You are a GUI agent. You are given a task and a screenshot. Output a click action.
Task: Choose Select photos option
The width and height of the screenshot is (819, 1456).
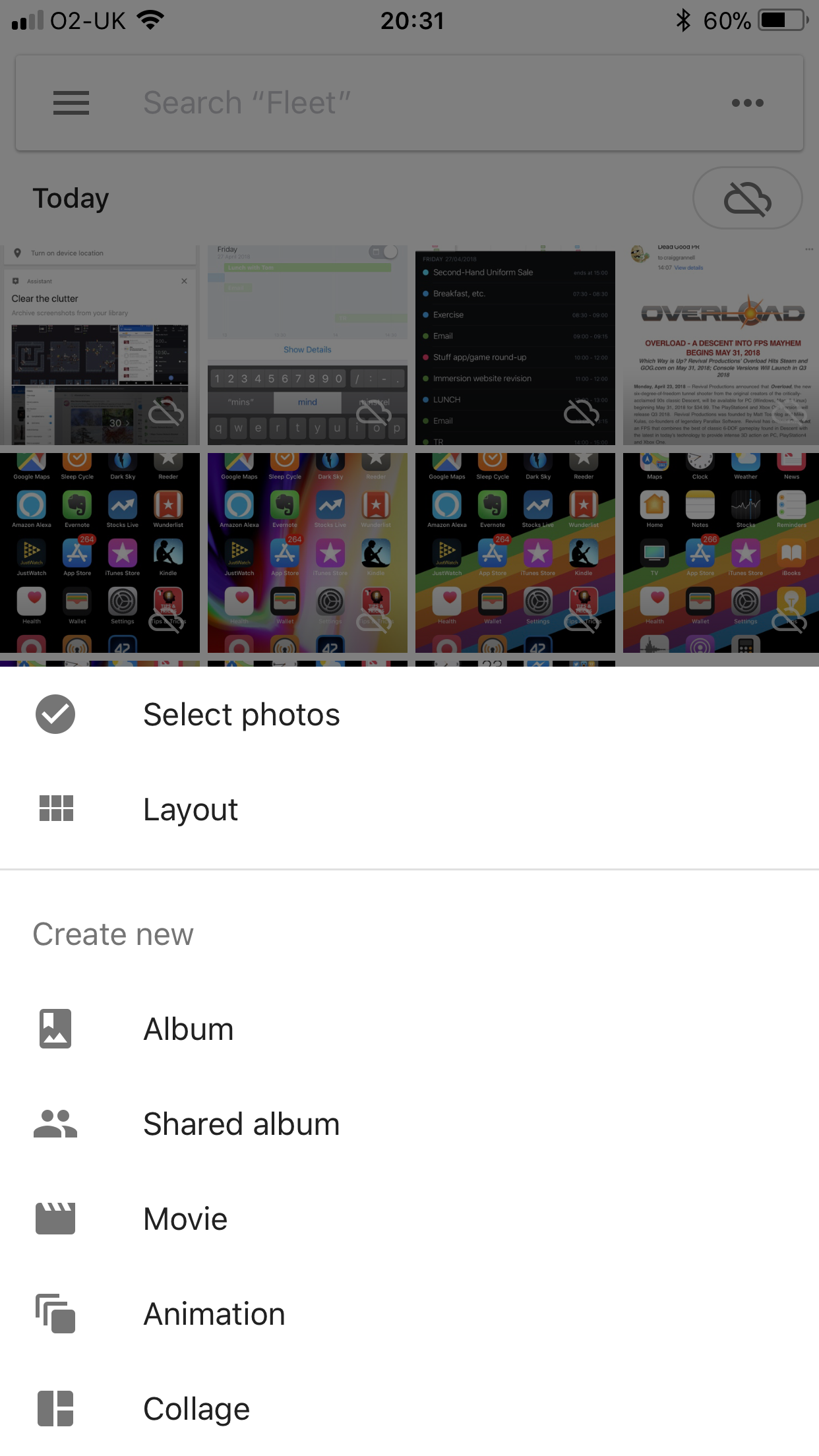click(x=409, y=715)
